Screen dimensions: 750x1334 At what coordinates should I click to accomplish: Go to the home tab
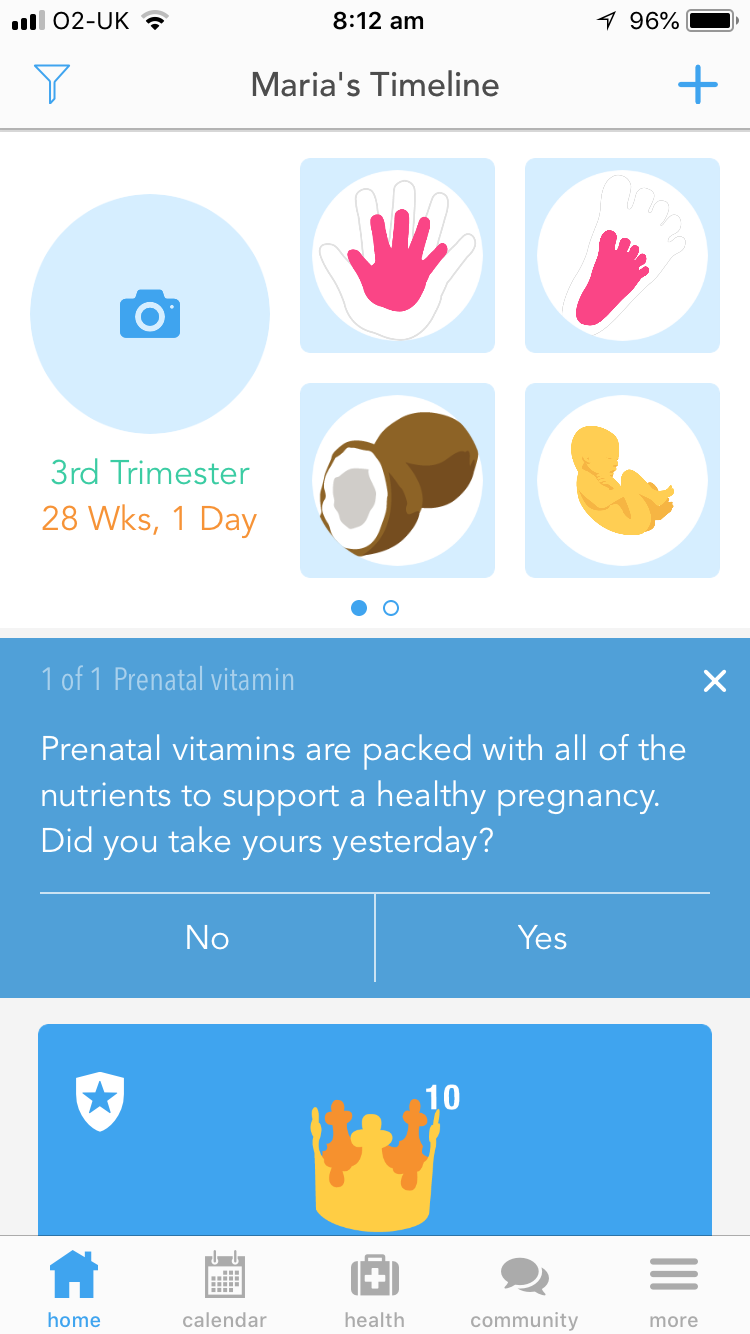pos(74,1289)
